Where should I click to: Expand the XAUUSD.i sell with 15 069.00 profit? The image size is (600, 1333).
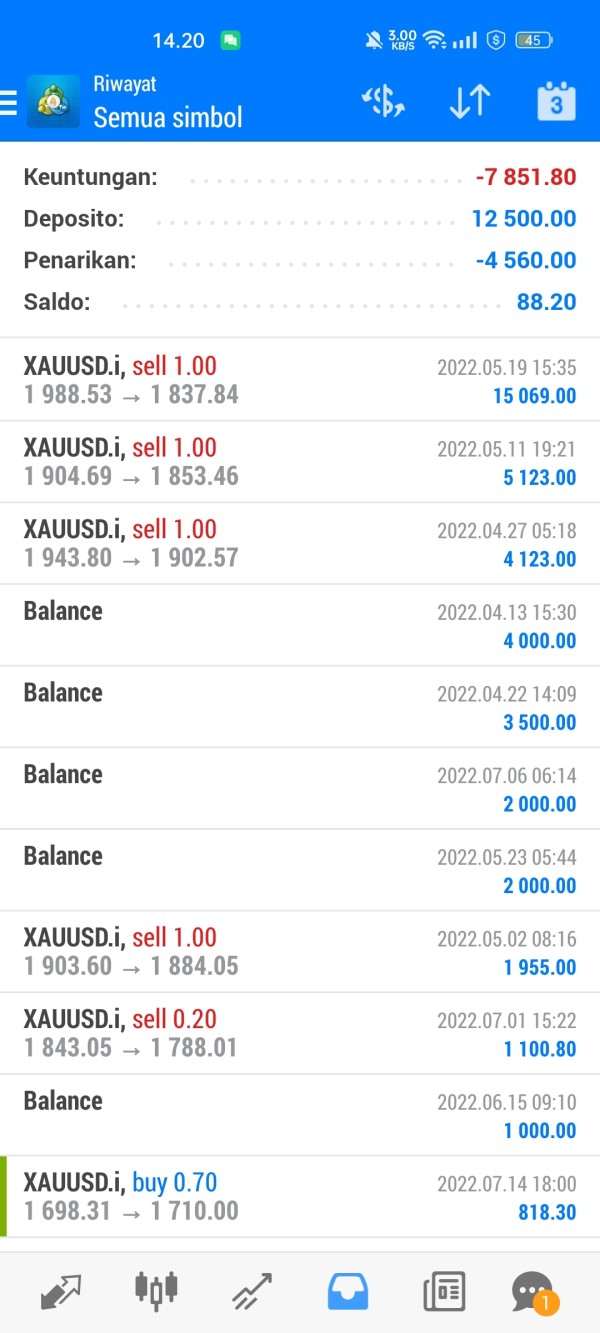pyautogui.click(x=300, y=380)
